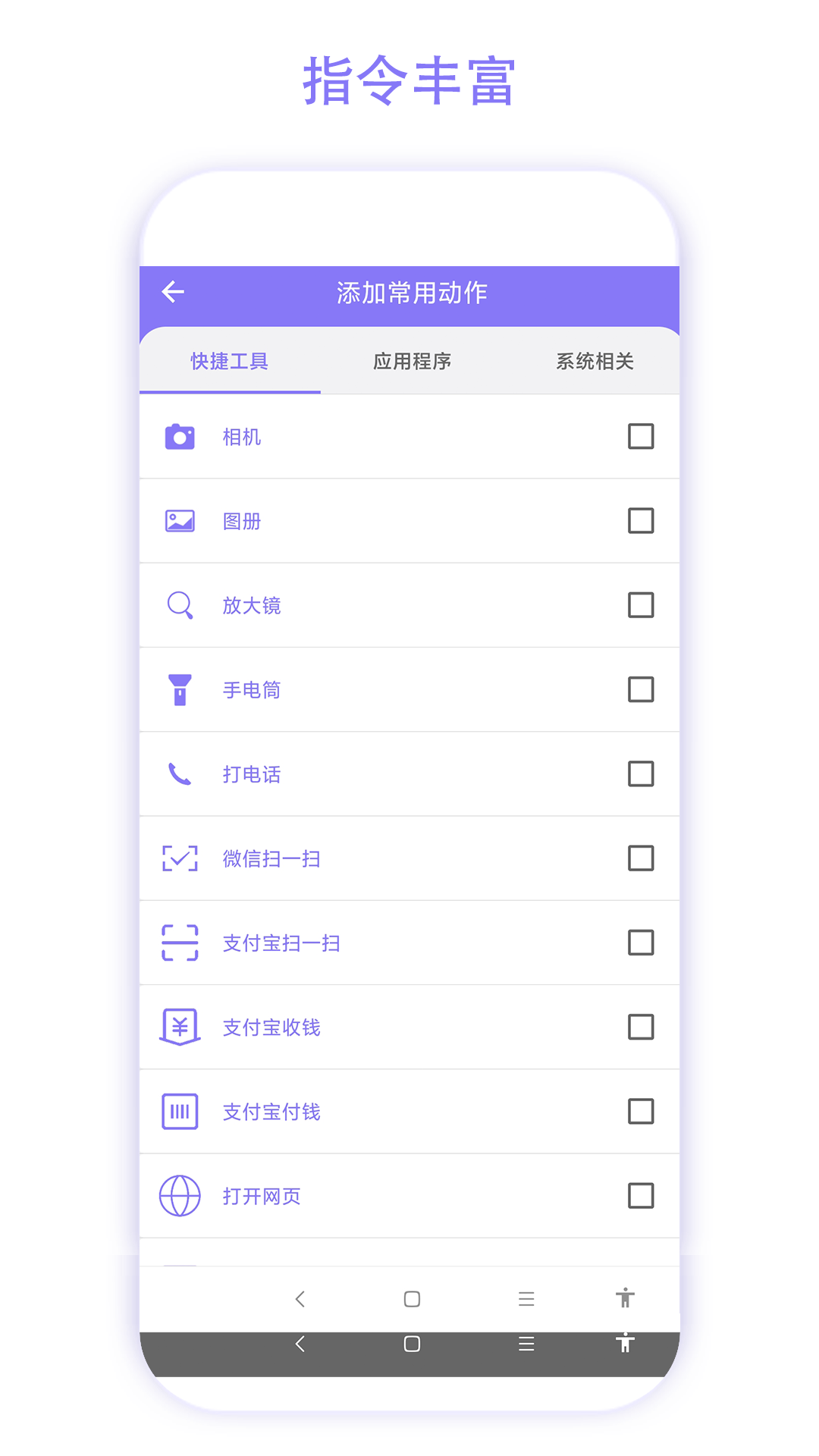This screenshot has height=1456, width=819.
Task: Select the 支付宝收钱 receive money icon
Action: (180, 1027)
